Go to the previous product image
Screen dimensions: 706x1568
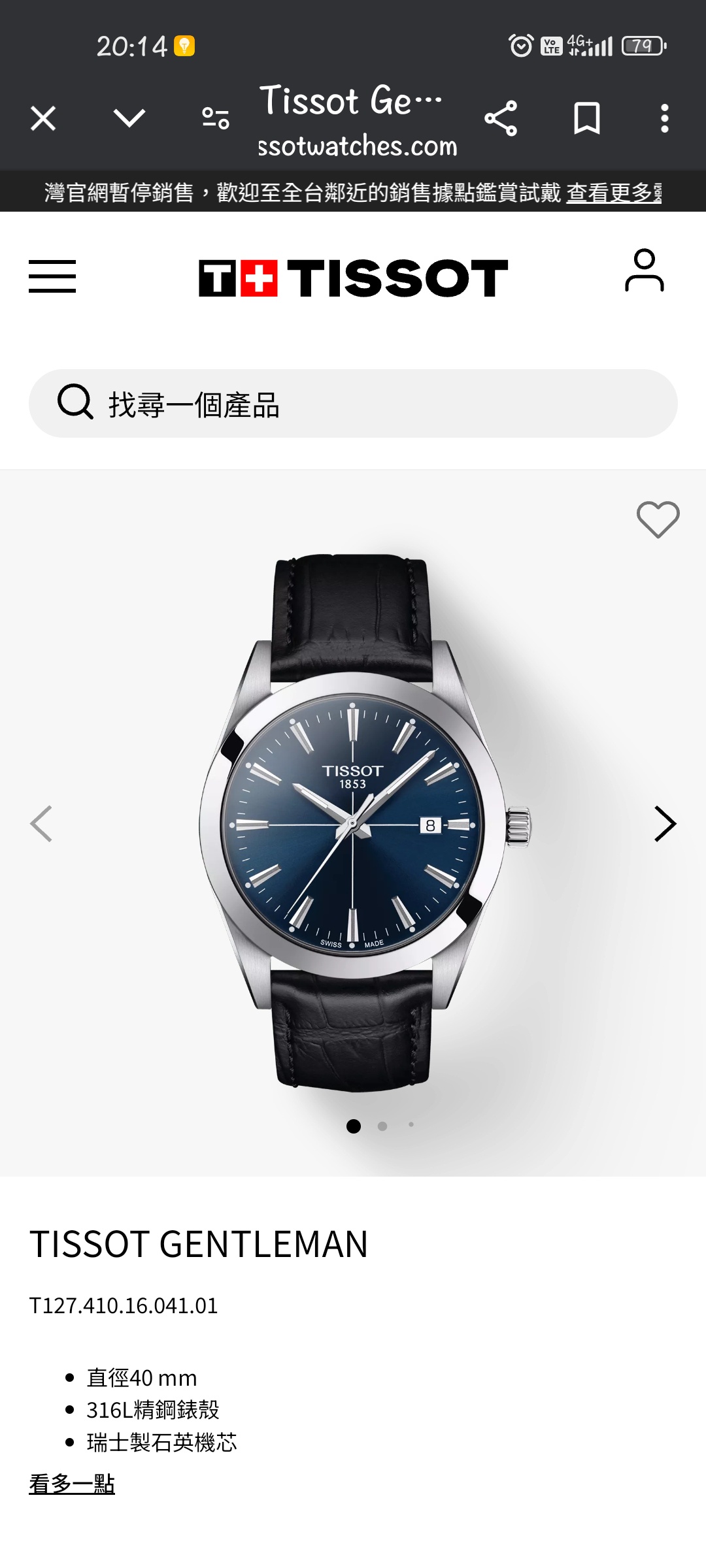[41, 824]
